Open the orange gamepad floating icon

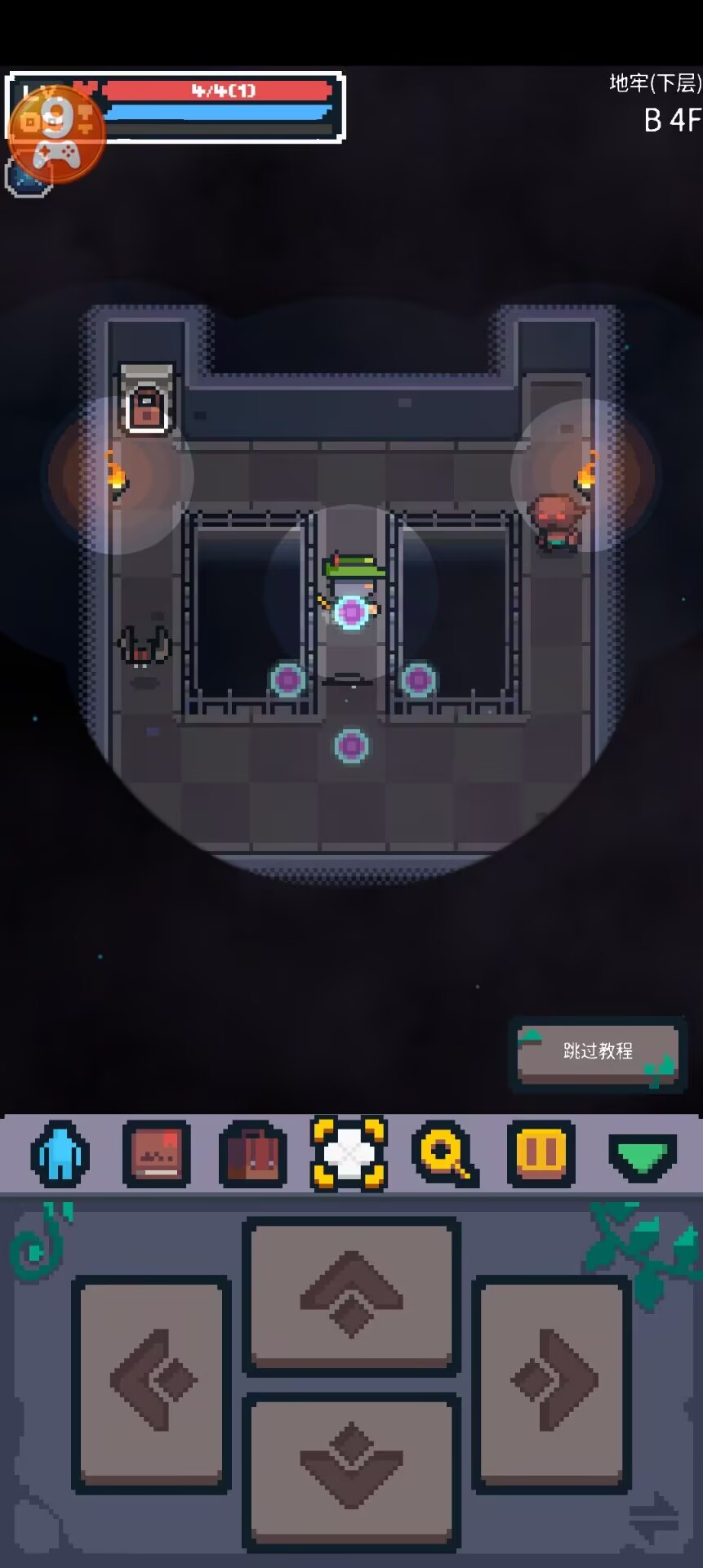pyautogui.click(x=56, y=135)
